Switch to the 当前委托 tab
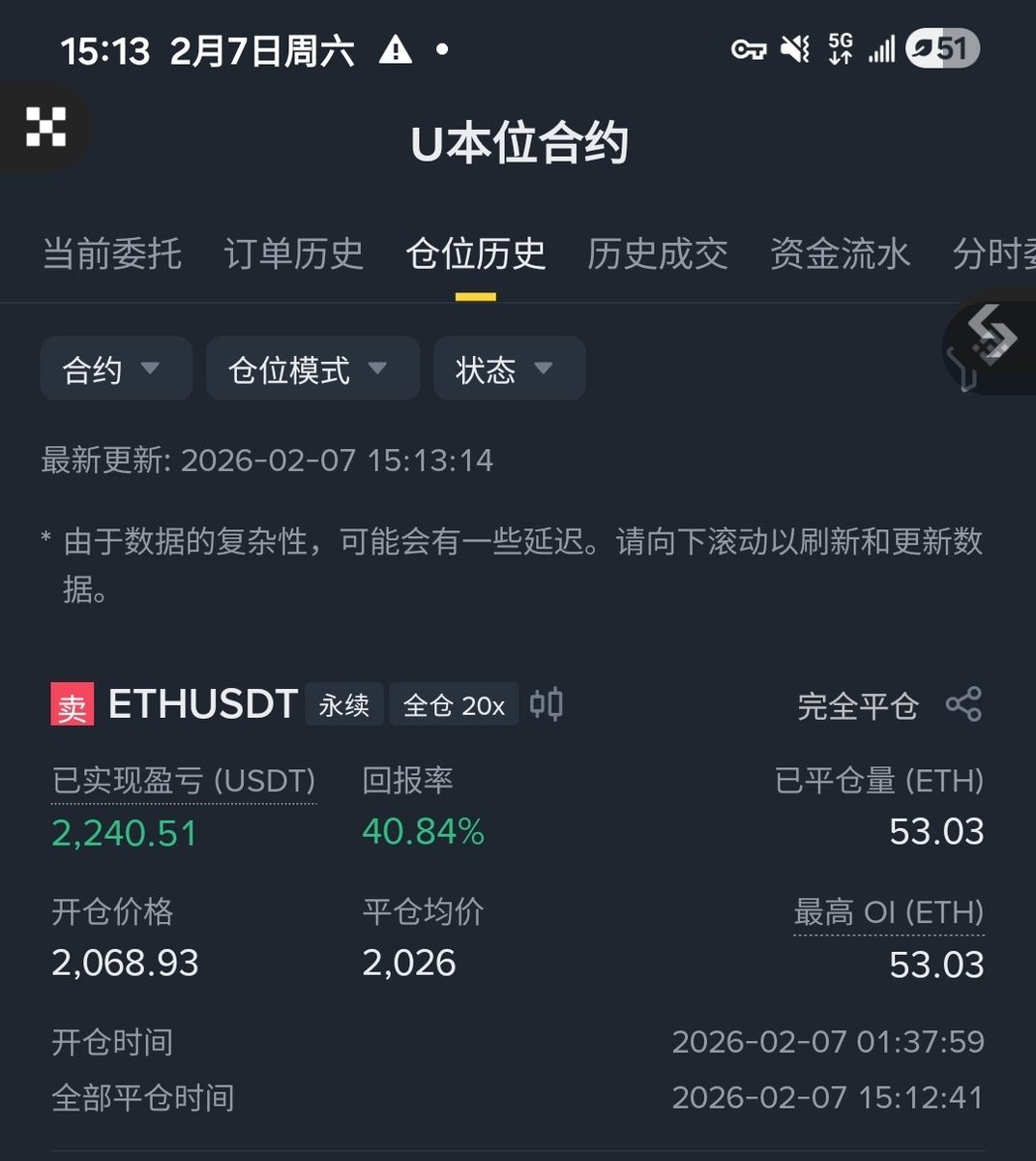1036x1161 pixels. (112, 254)
